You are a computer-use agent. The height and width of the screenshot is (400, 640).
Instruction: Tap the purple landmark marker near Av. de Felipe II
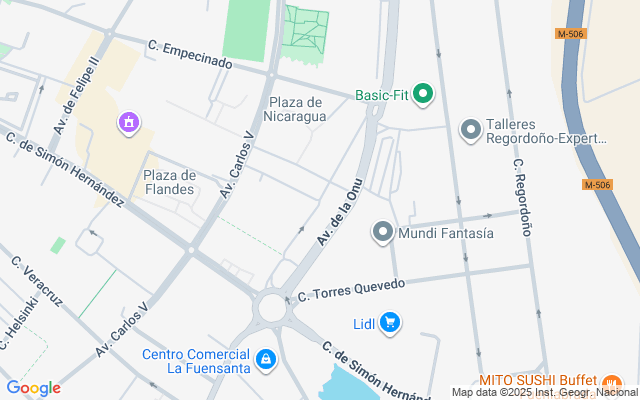pyautogui.click(x=128, y=124)
